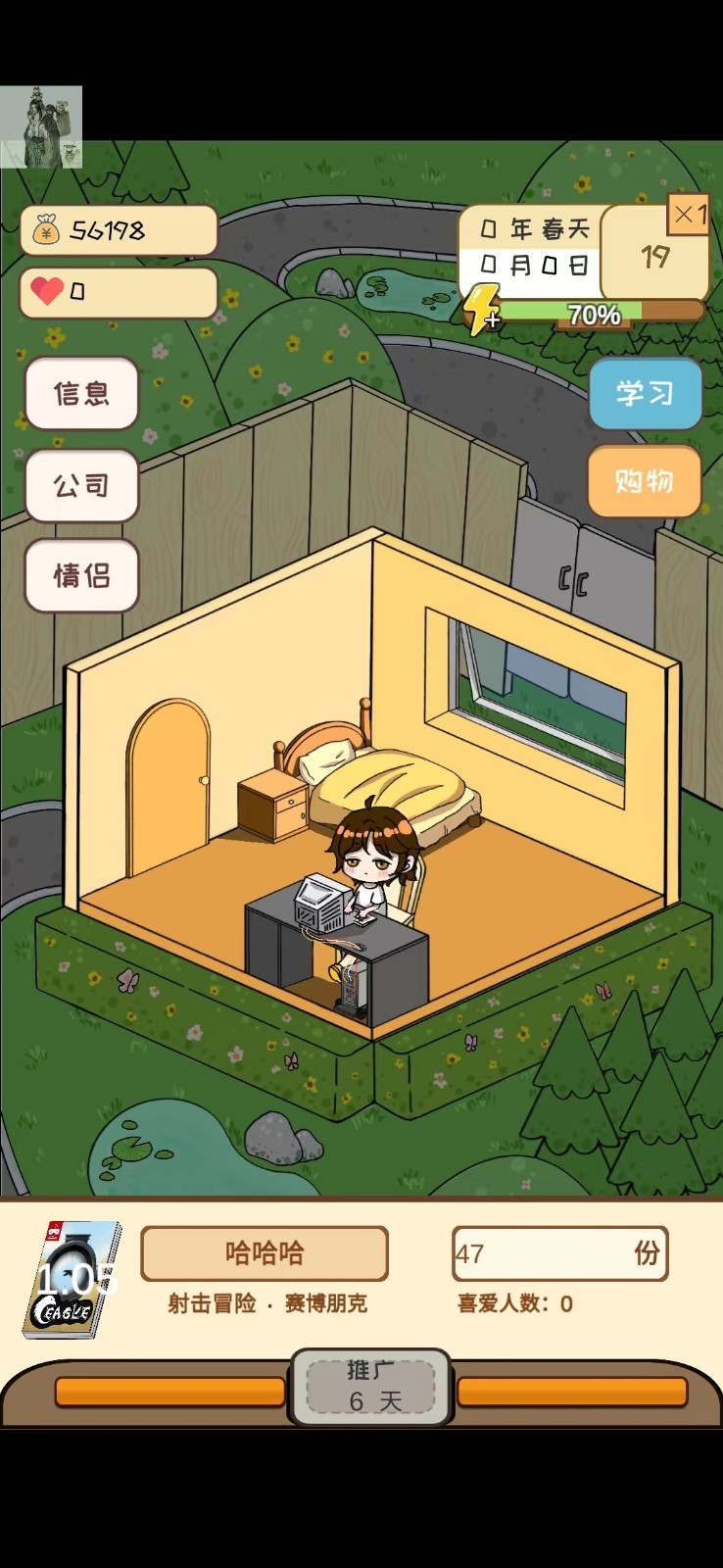
Task: Open the 信息 information panel
Action: point(81,394)
